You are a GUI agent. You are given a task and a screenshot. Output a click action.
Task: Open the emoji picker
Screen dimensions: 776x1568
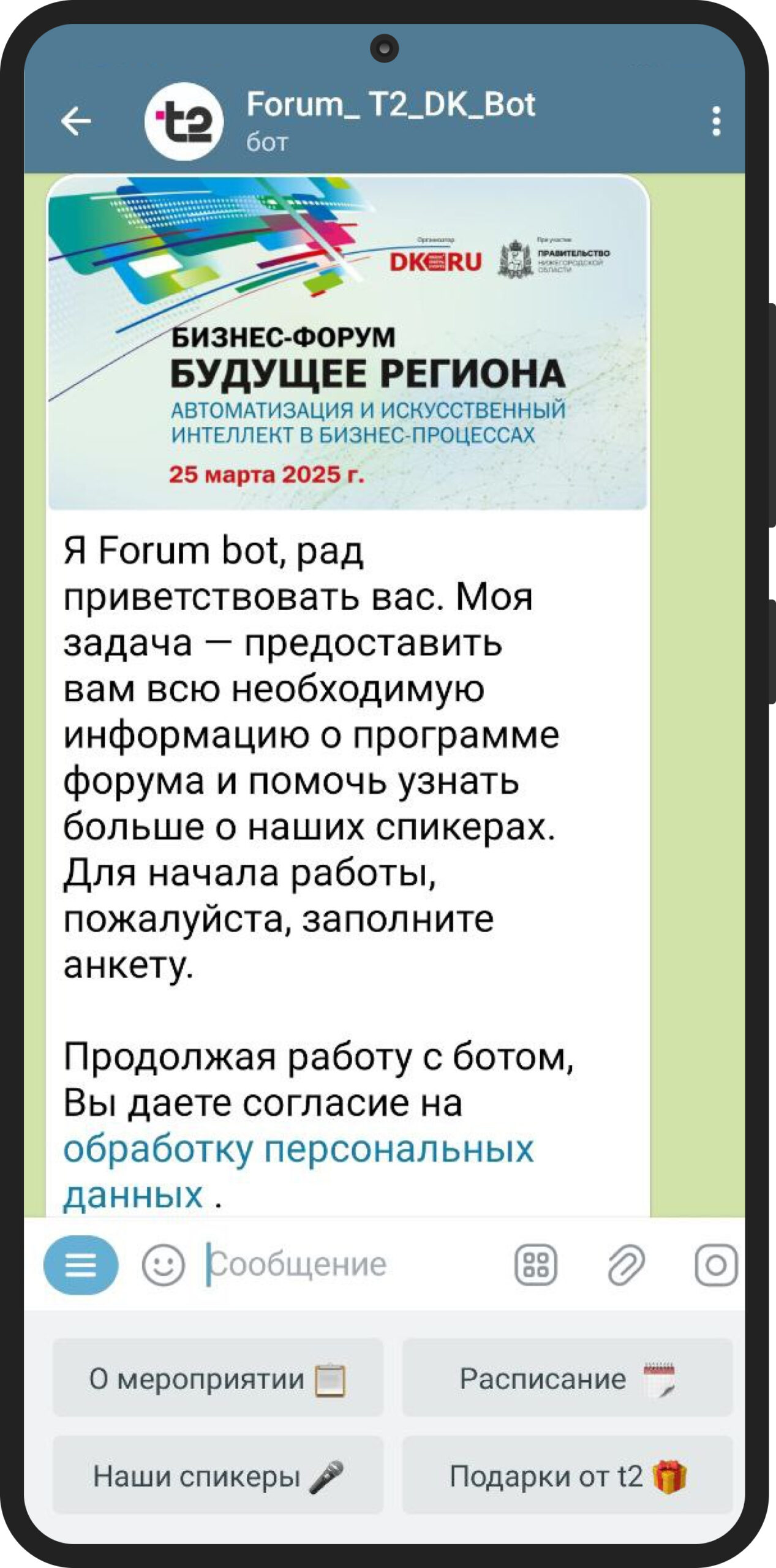[163, 1265]
